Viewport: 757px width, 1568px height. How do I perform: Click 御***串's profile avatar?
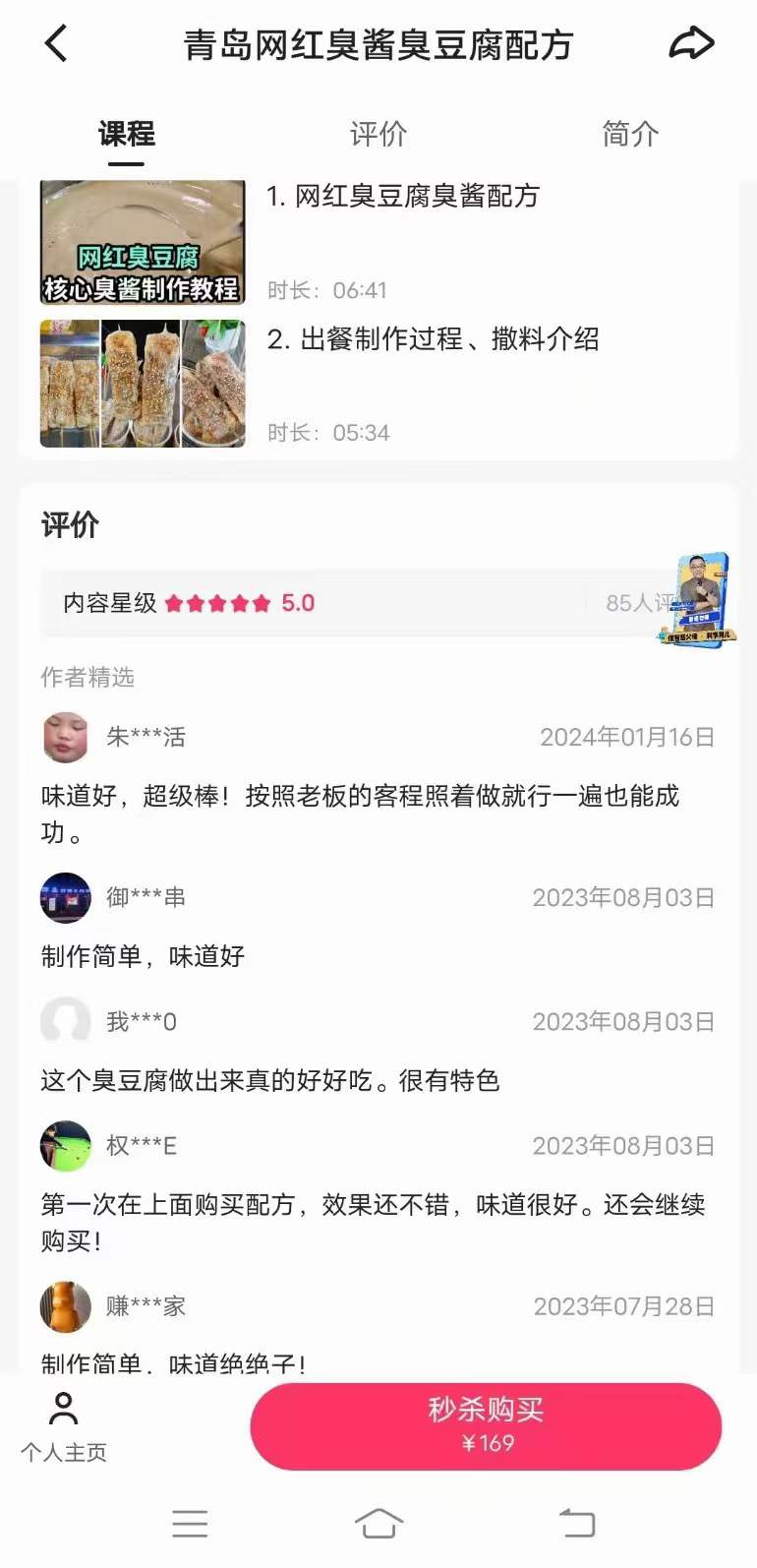point(64,897)
